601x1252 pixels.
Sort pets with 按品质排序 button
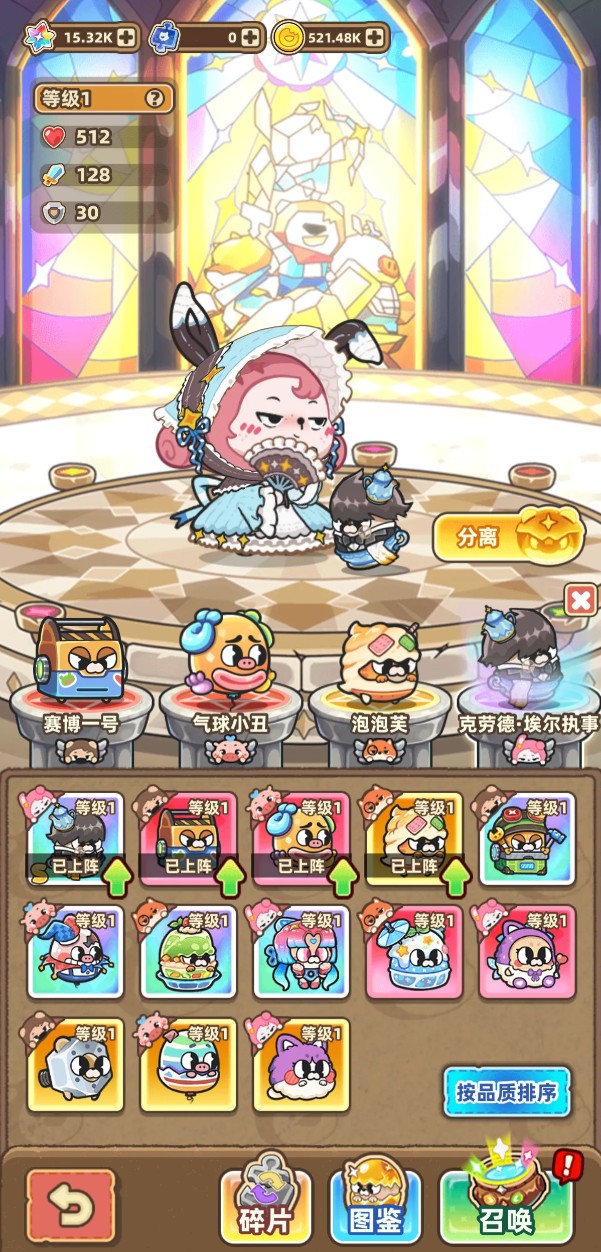(507, 1091)
